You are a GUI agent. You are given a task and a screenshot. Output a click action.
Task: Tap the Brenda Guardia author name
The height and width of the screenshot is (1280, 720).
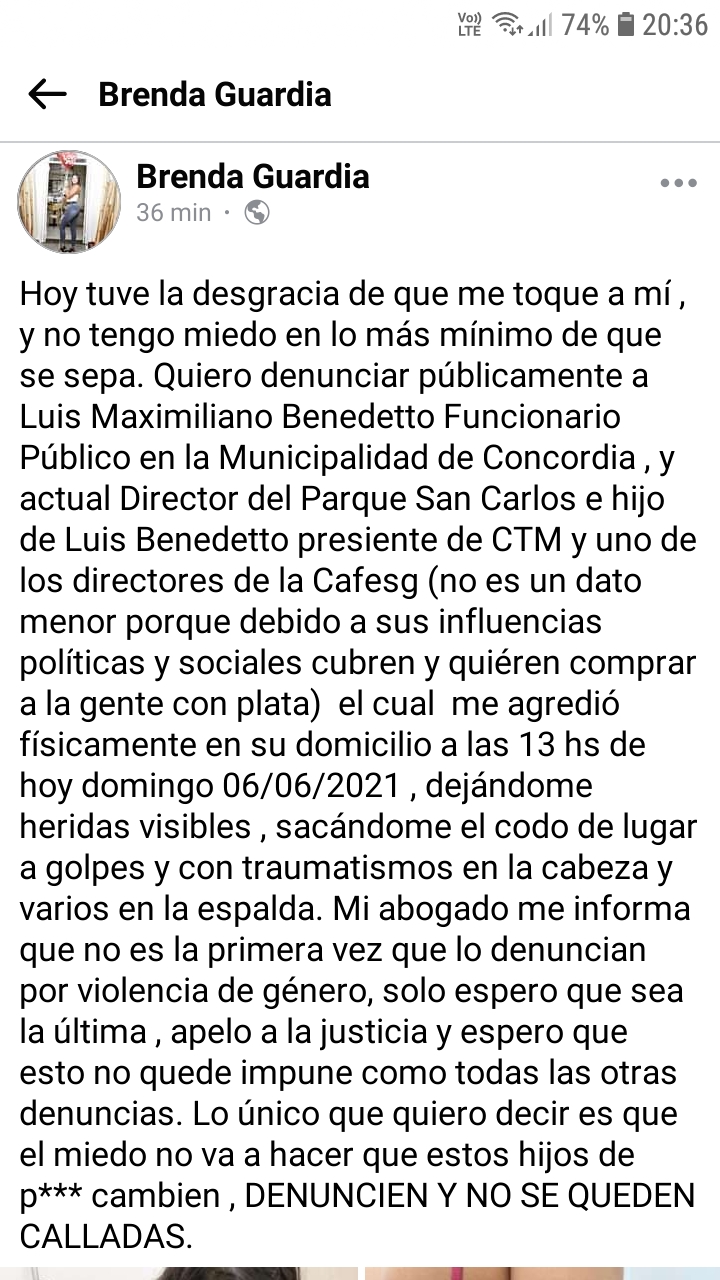(x=253, y=177)
